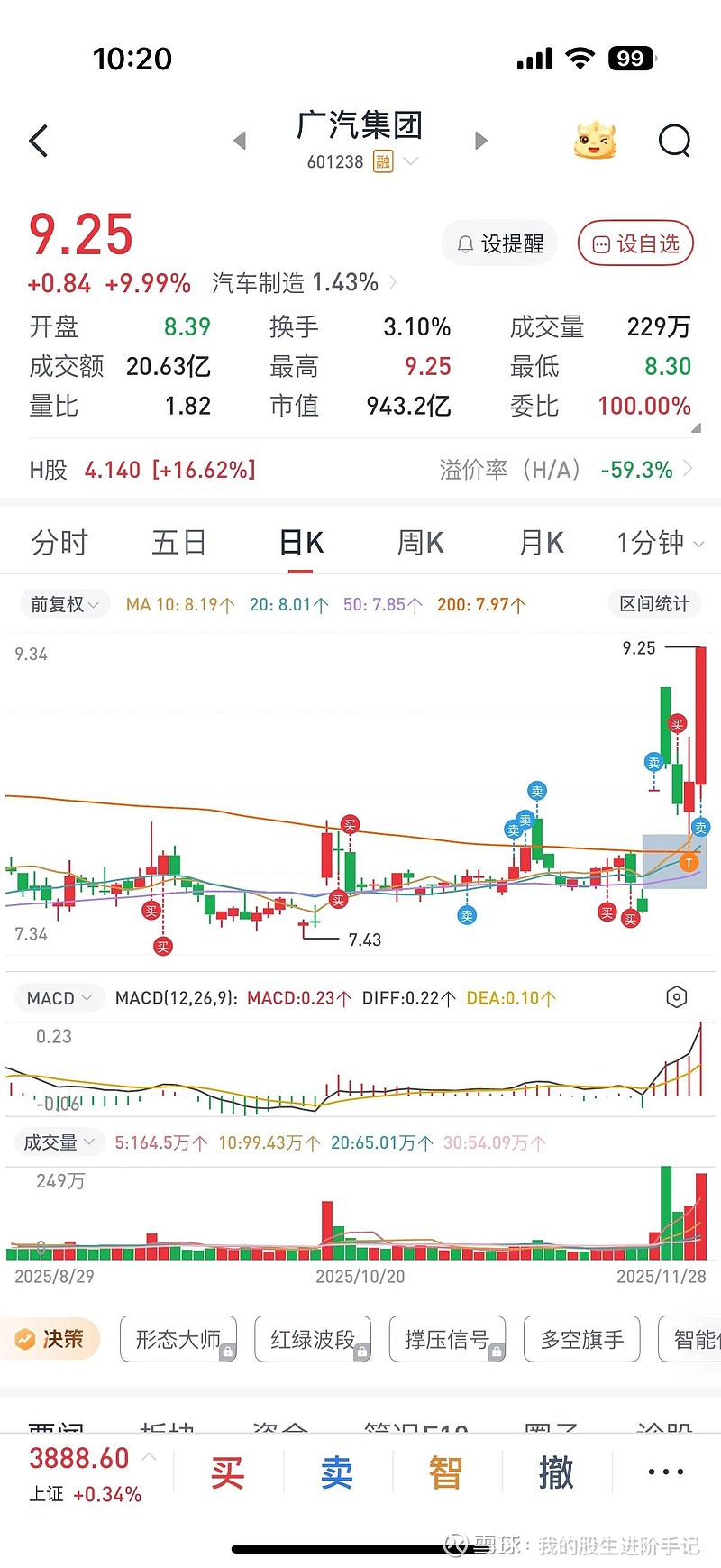Open the 前复权 adjustment dropdown
The width and height of the screenshot is (721, 1568).
[x=64, y=604]
